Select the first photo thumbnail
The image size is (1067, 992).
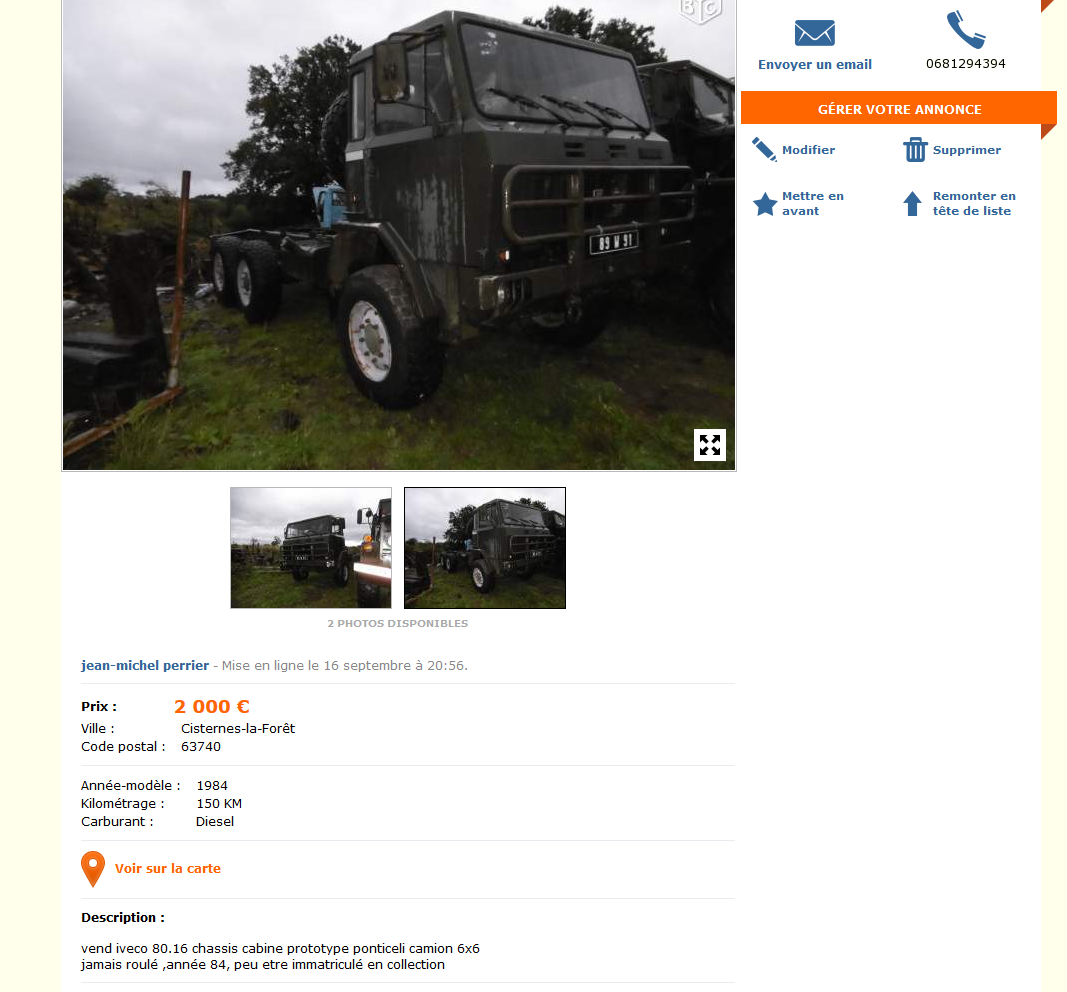pos(311,547)
